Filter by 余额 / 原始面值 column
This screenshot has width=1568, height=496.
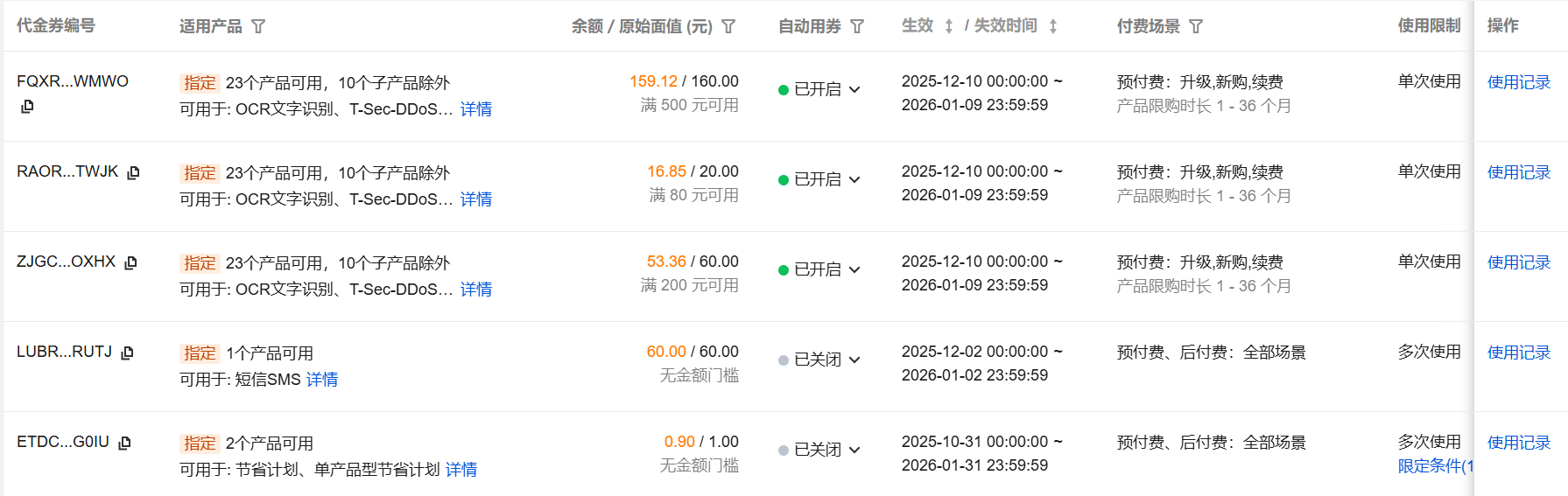click(x=728, y=26)
